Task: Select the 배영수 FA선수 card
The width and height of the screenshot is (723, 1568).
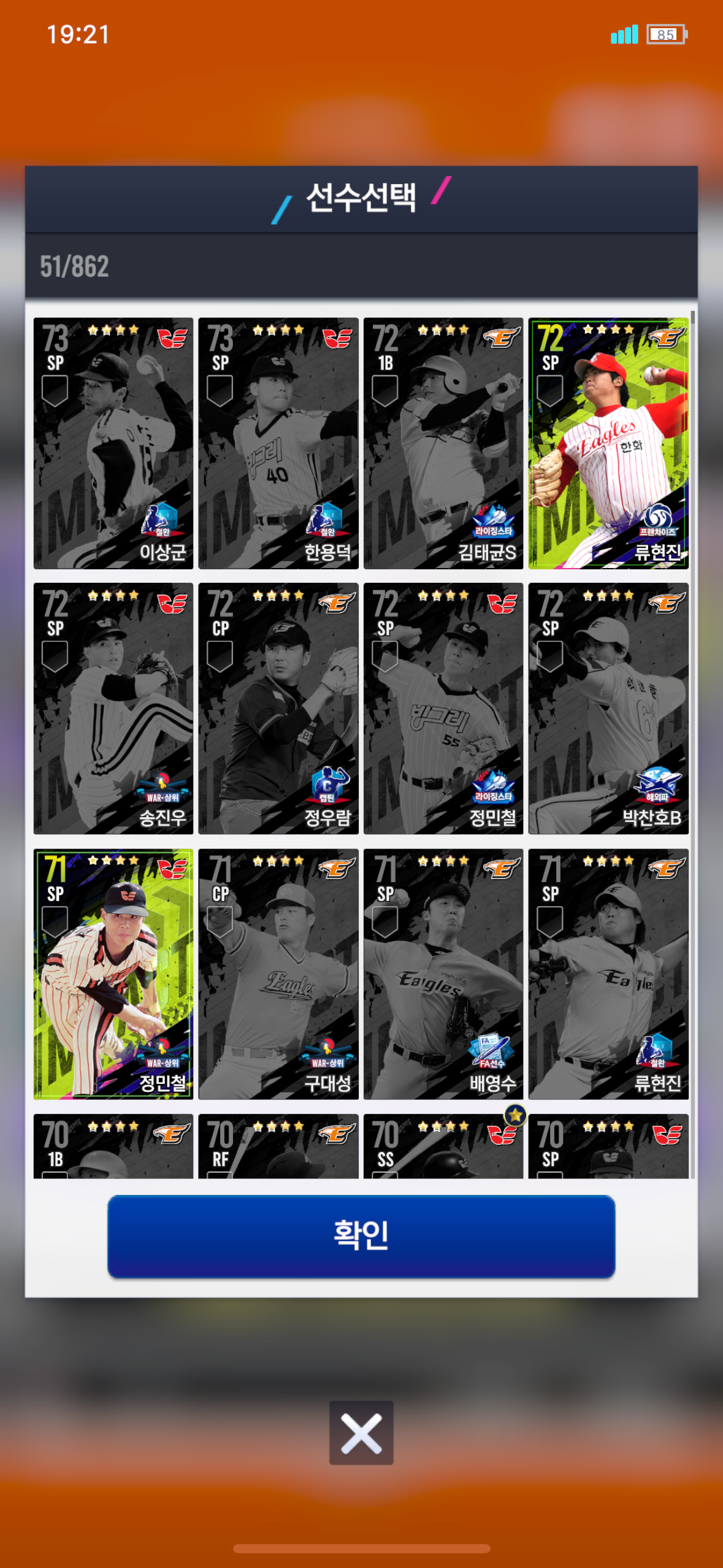Action: 443,974
